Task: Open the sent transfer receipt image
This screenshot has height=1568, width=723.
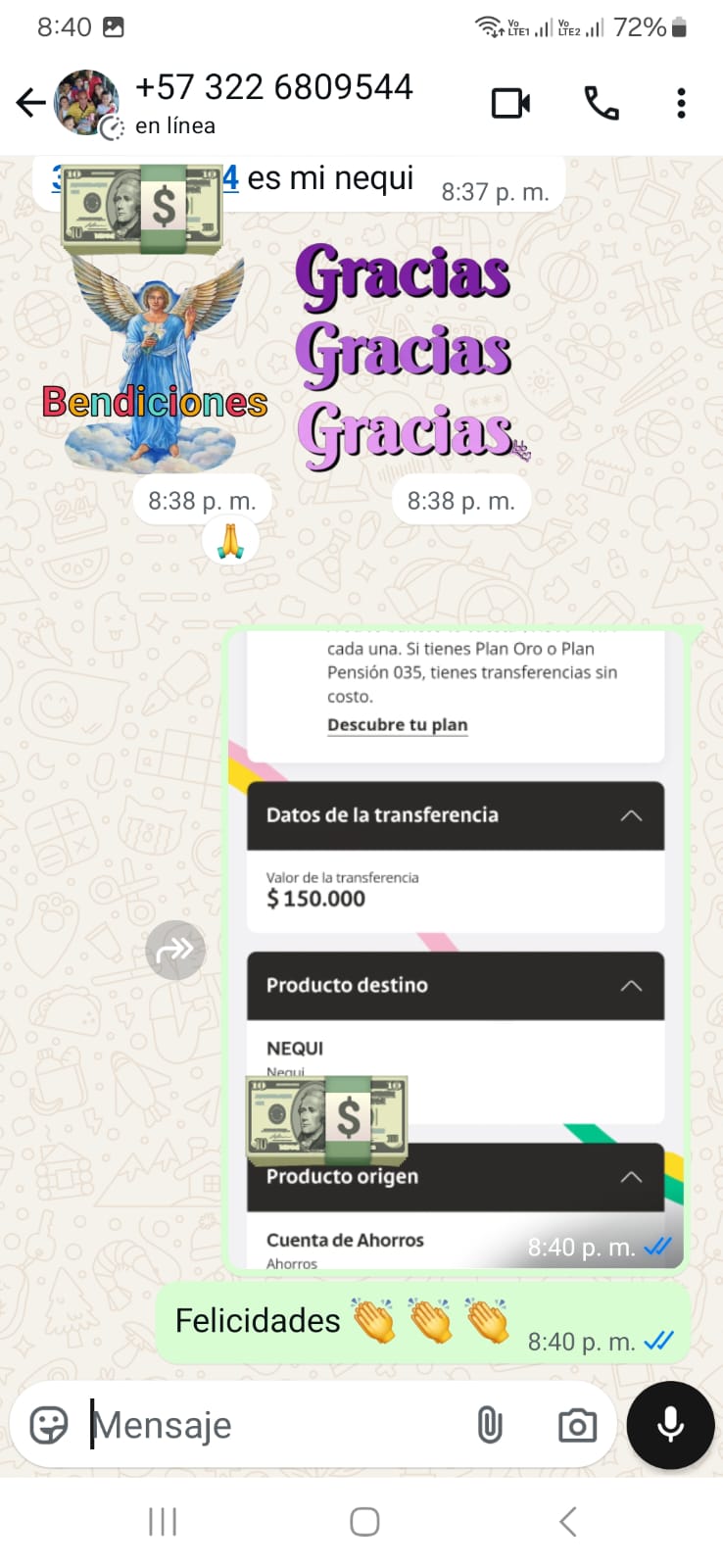Action: tap(456, 941)
